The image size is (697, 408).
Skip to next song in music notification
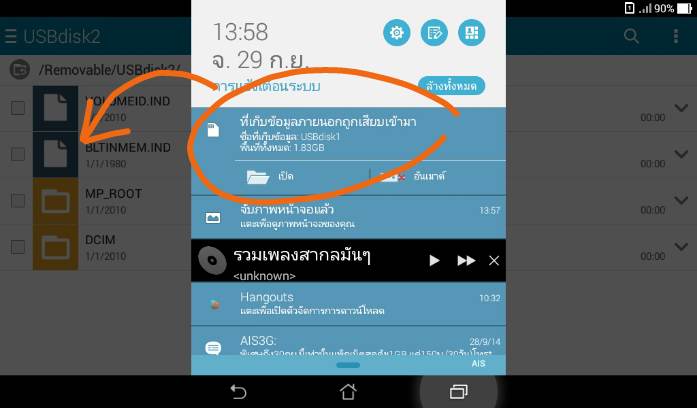click(x=466, y=260)
